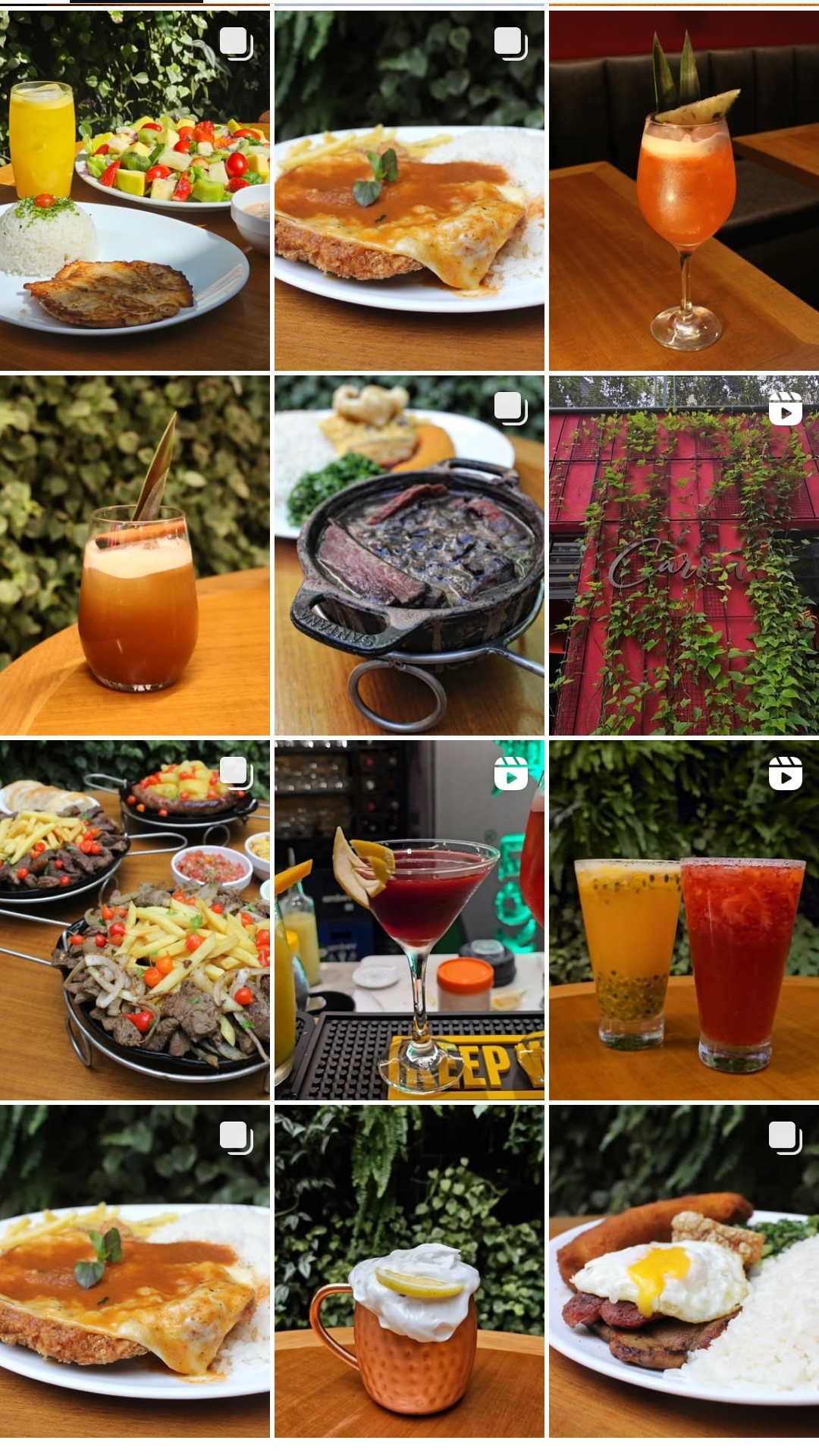Image resolution: width=819 pixels, height=1456 pixels.
Task: Open the fried egg and rice plate post
Action: 683,1271
